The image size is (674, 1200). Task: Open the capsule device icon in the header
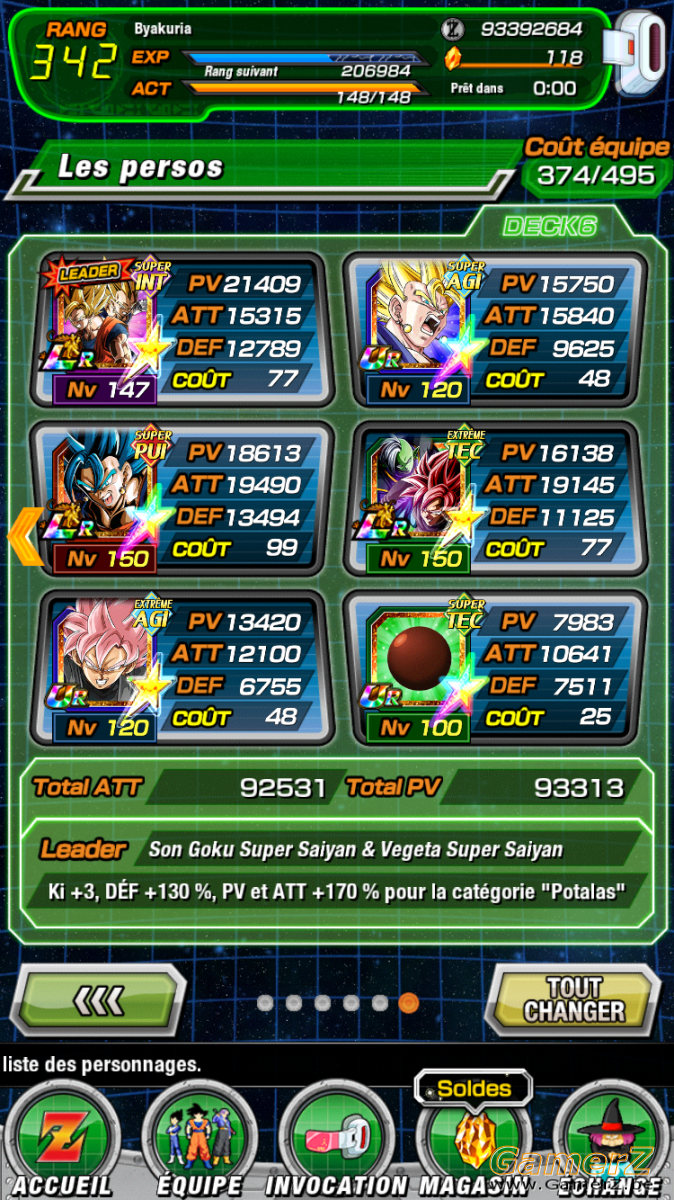pyautogui.click(x=642, y=55)
